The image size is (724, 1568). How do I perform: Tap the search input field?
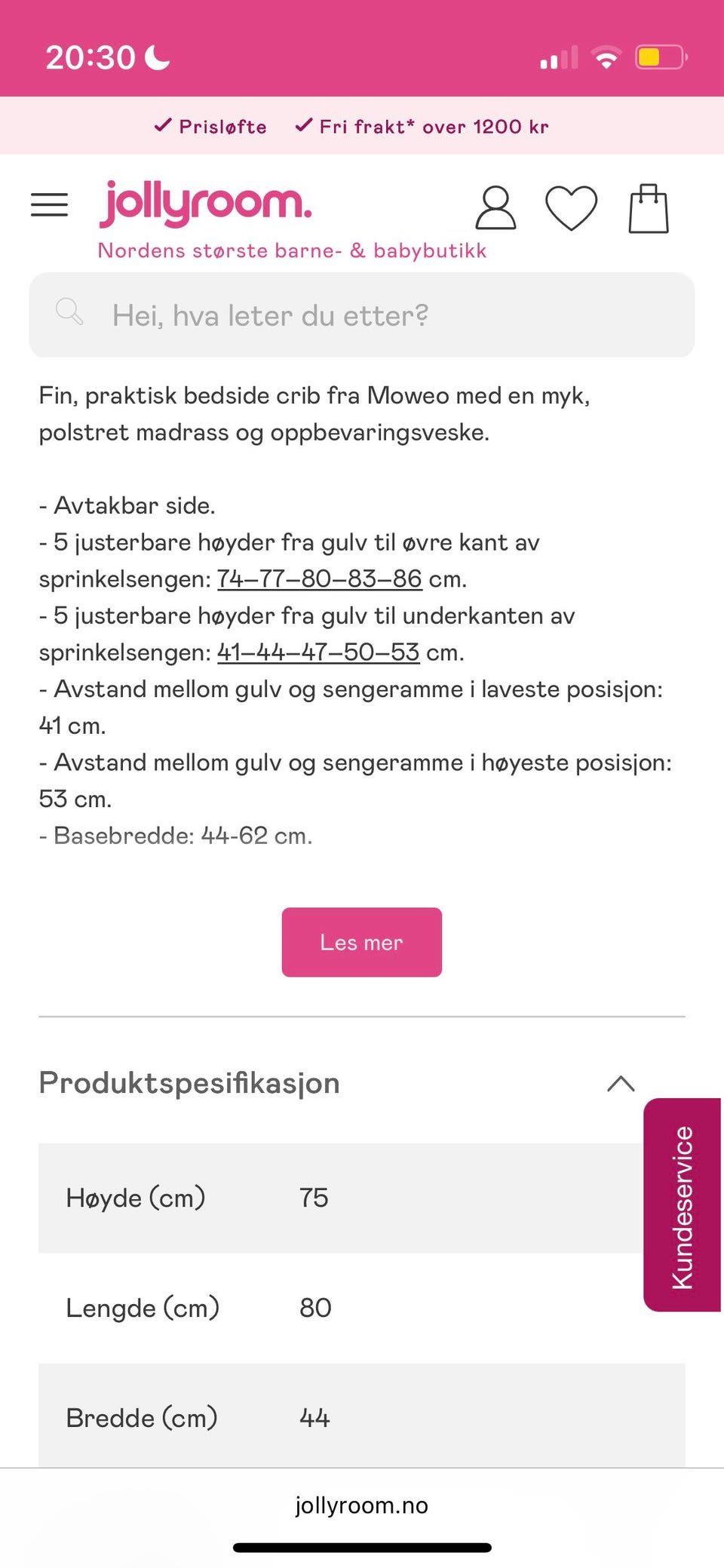tap(362, 315)
